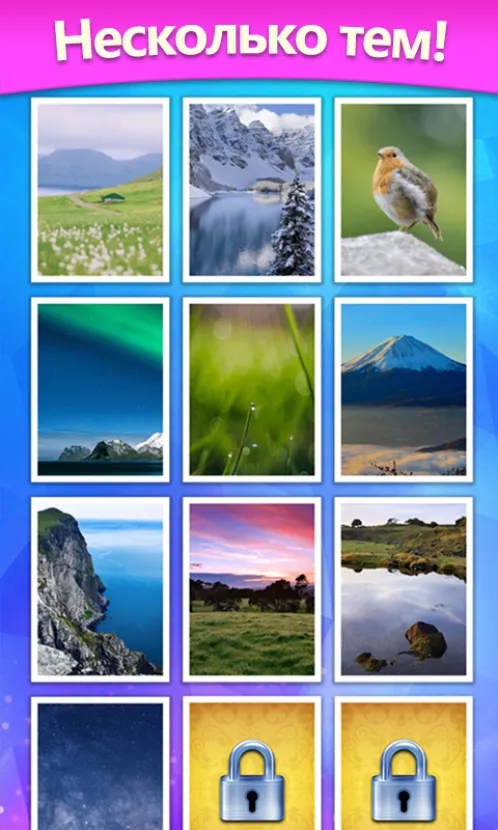Pick the pink sunset field theme
The image size is (498, 830).
(252, 589)
